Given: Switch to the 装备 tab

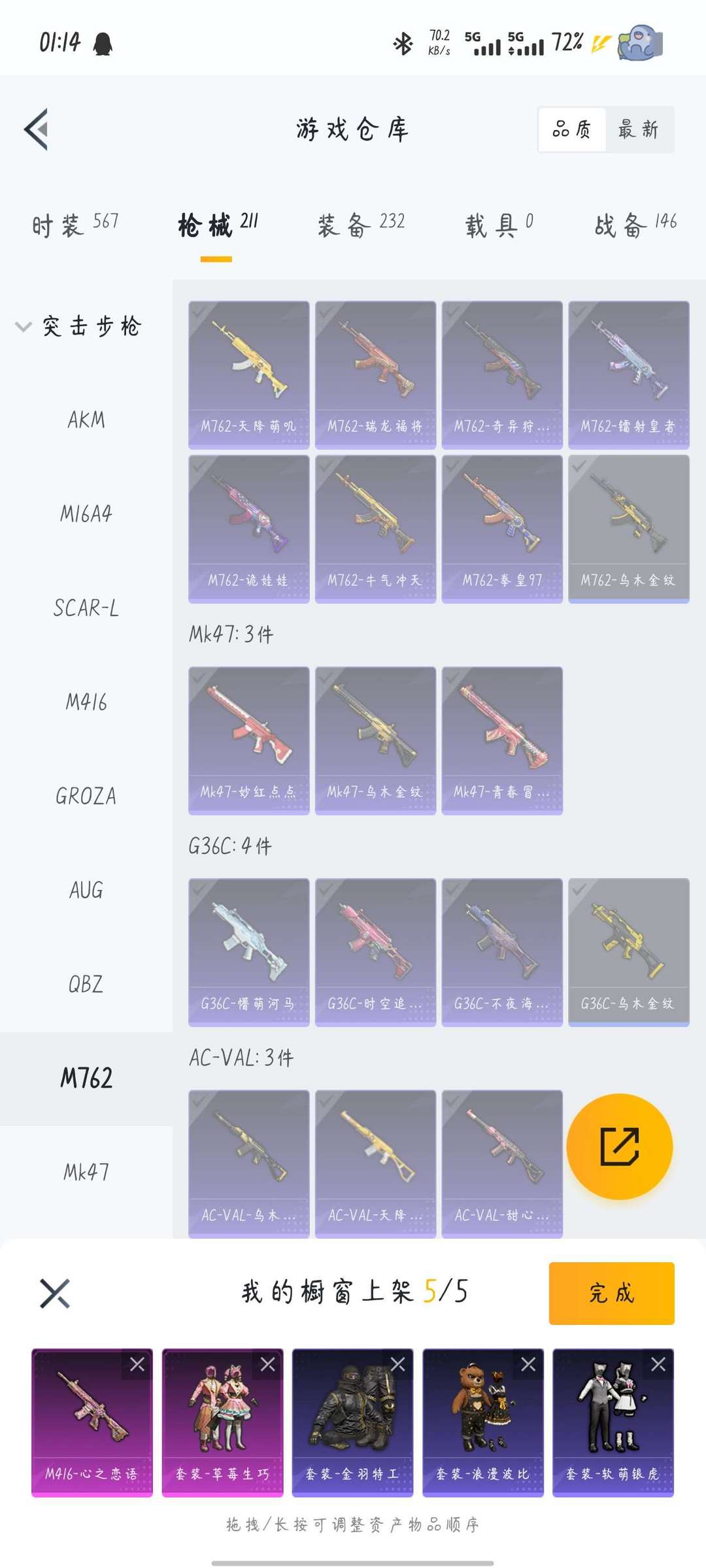Looking at the screenshot, I should click(361, 224).
